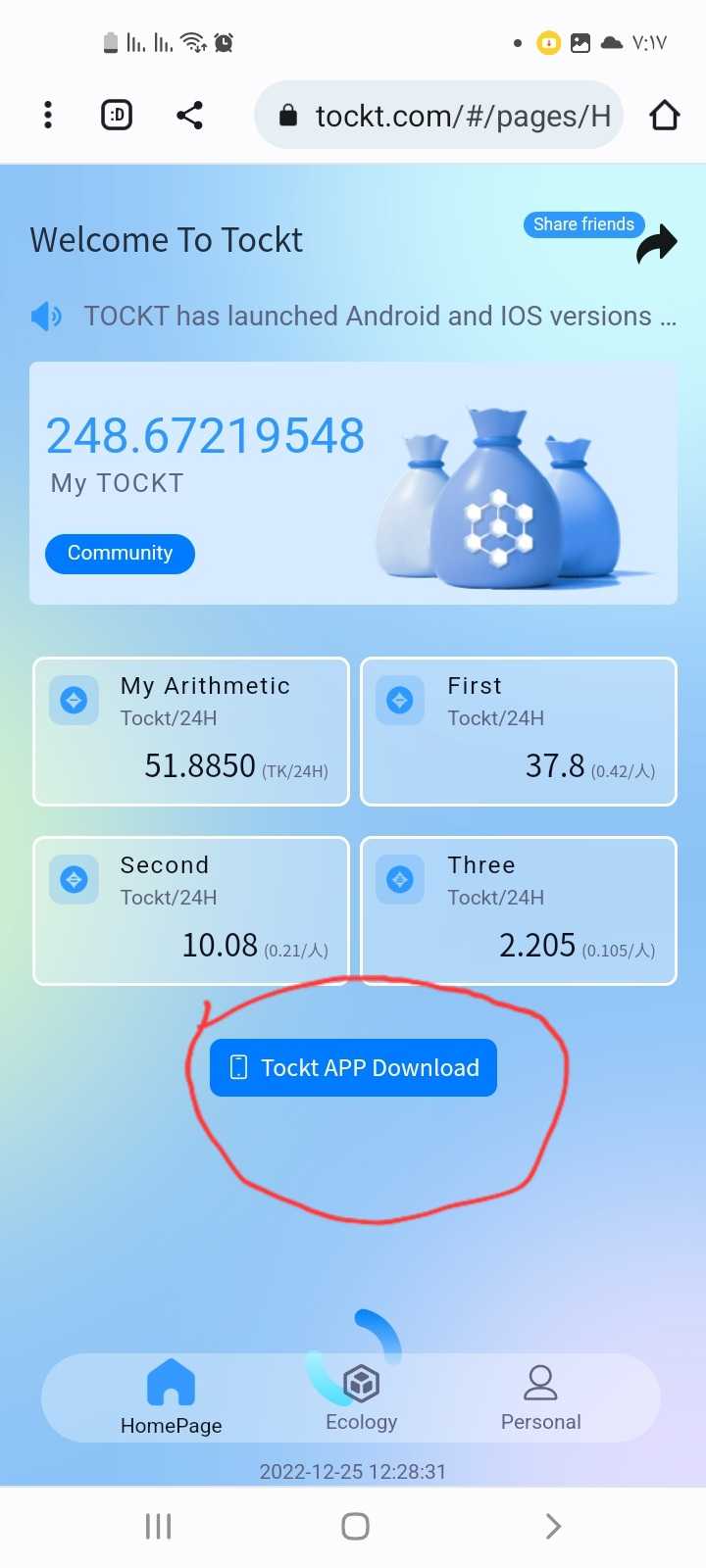Screen dimensions: 706x1568
Task: Tap the system home button
Action: coord(355,1526)
